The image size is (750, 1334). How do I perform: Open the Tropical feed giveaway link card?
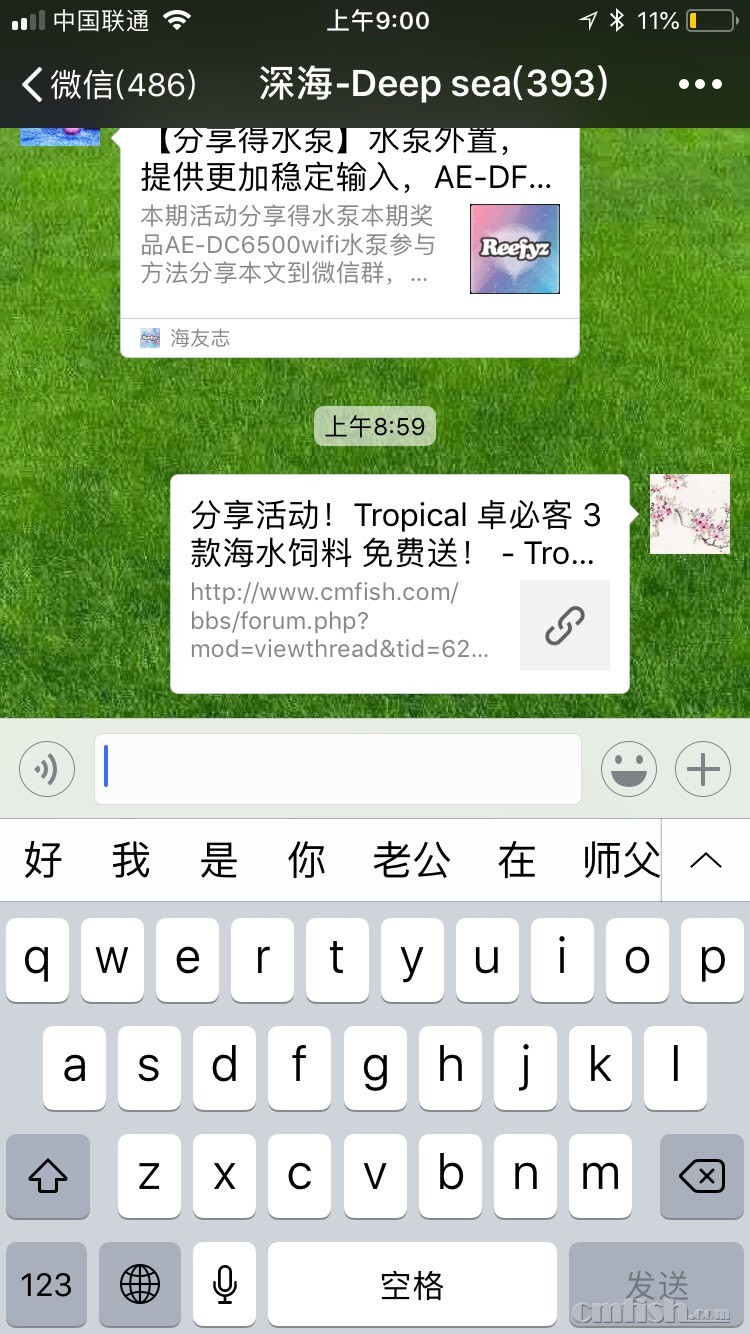399,583
